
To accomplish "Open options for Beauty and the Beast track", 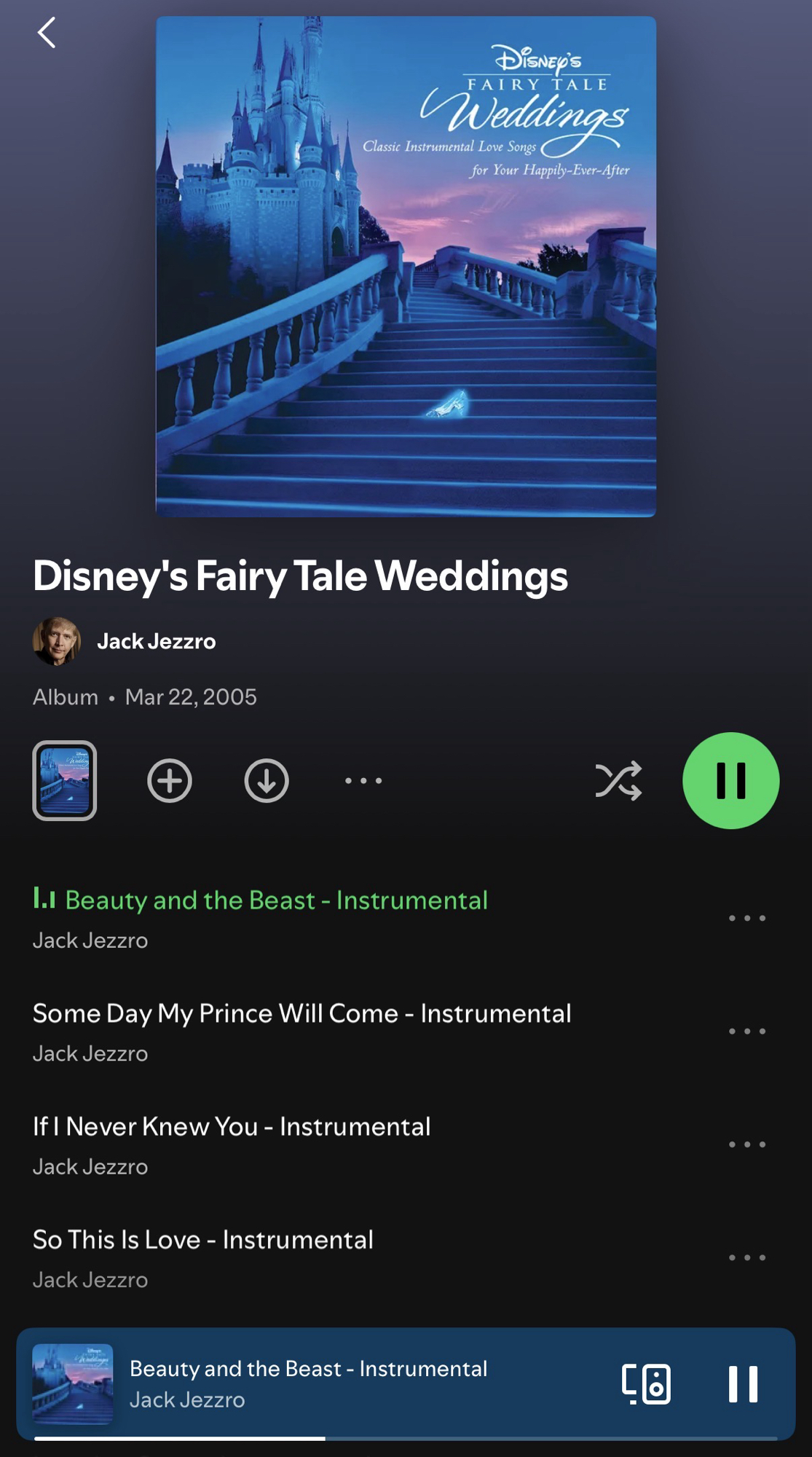I will point(747,919).
